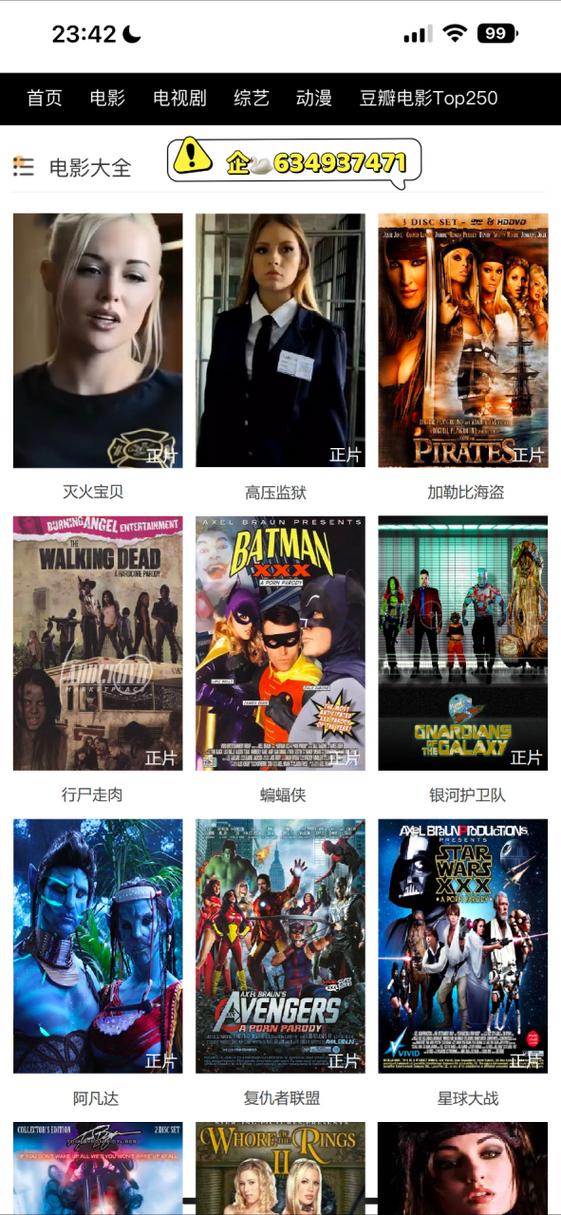Screen dimensions: 561x1215
Task: Select the 综艺 tab
Action: click(251, 98)
